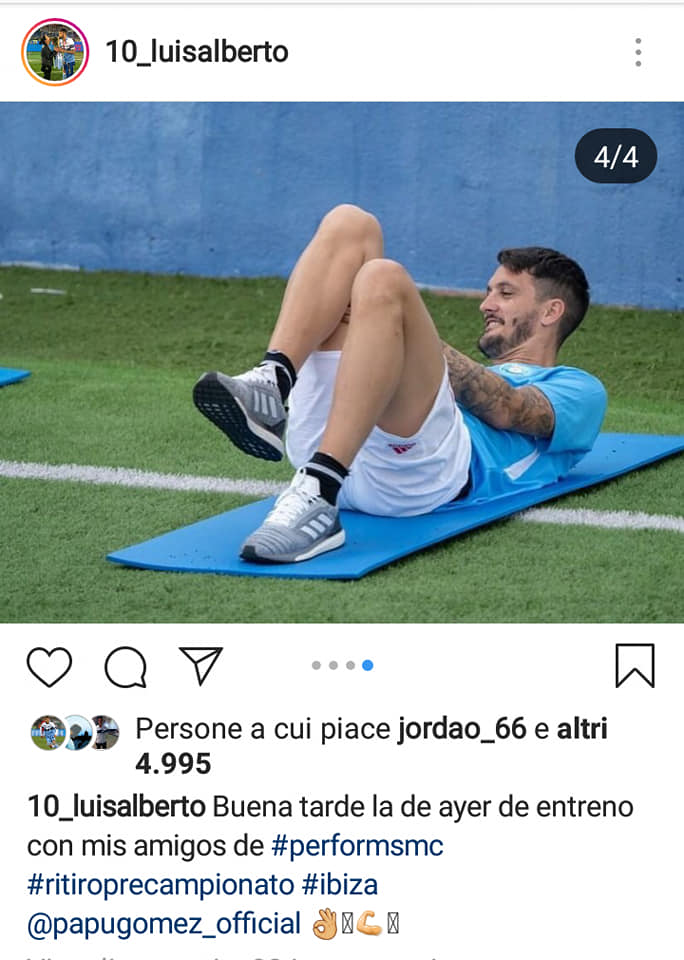The width and height of the screenshot is (684, 960).
Task: View the list of other people who liked
Action: 582,729
